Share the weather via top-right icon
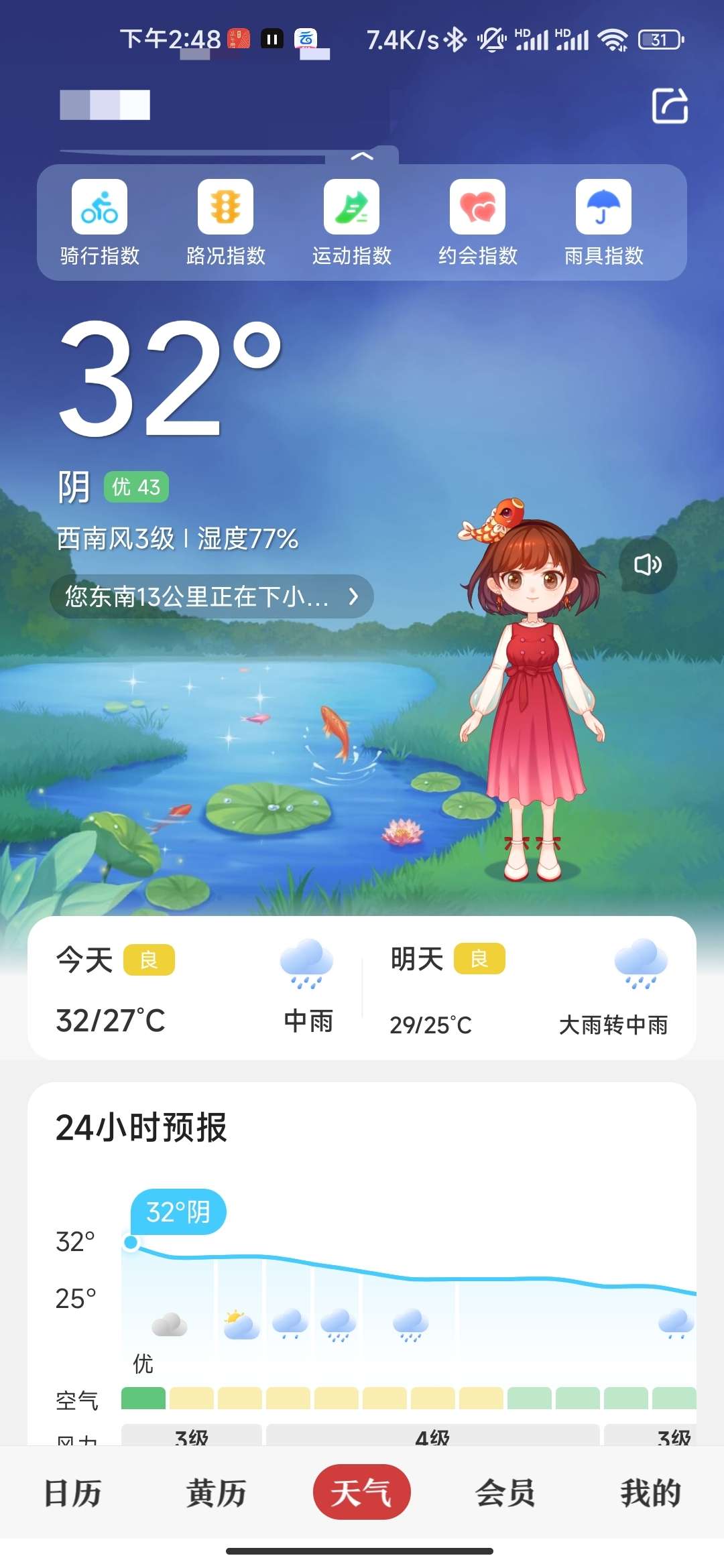 670,106
